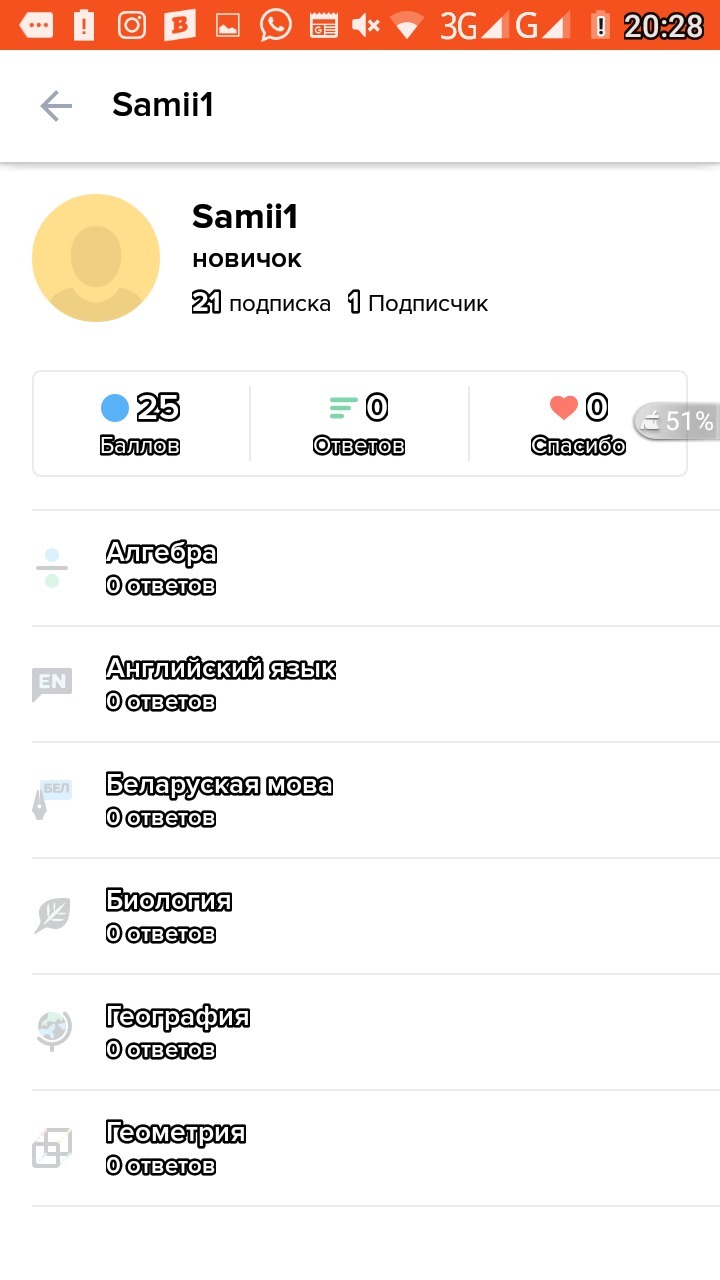Tap the Samii1 profile avatar
This screenshot has height=1280, width=720.
coord(96,258)
